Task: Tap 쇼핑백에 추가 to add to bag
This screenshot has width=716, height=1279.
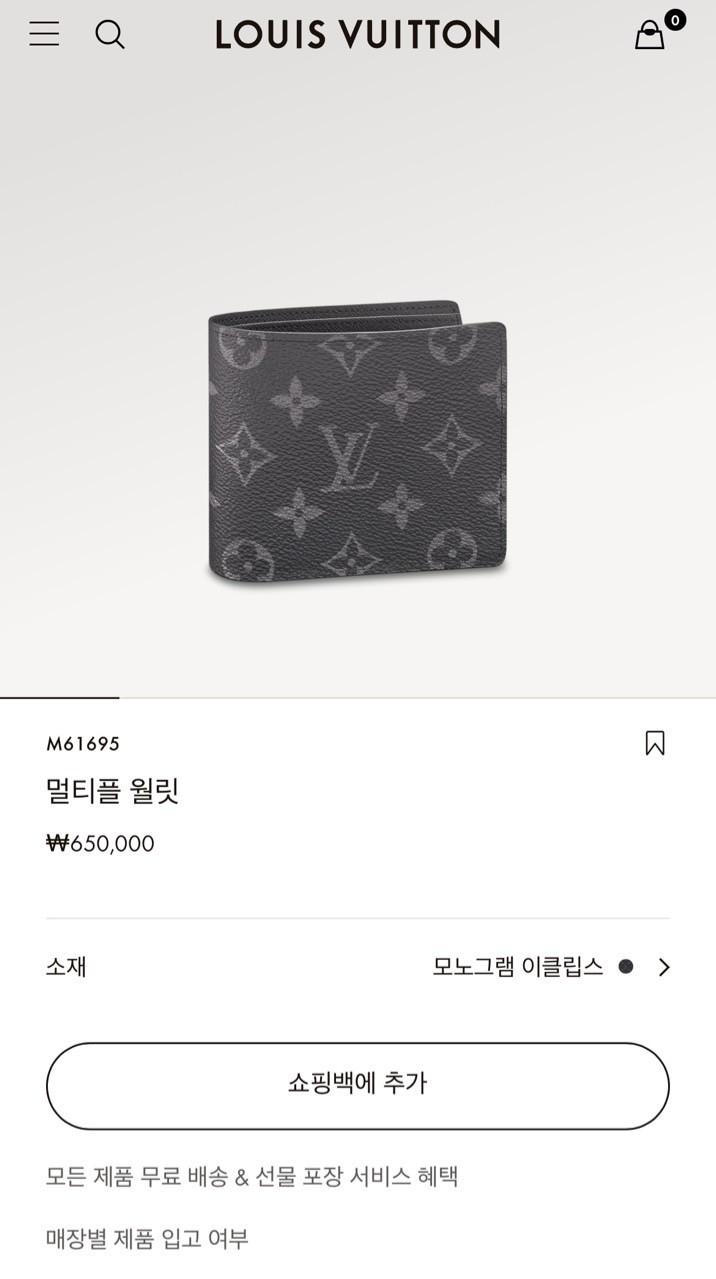Action: [x=357, y=1085]
